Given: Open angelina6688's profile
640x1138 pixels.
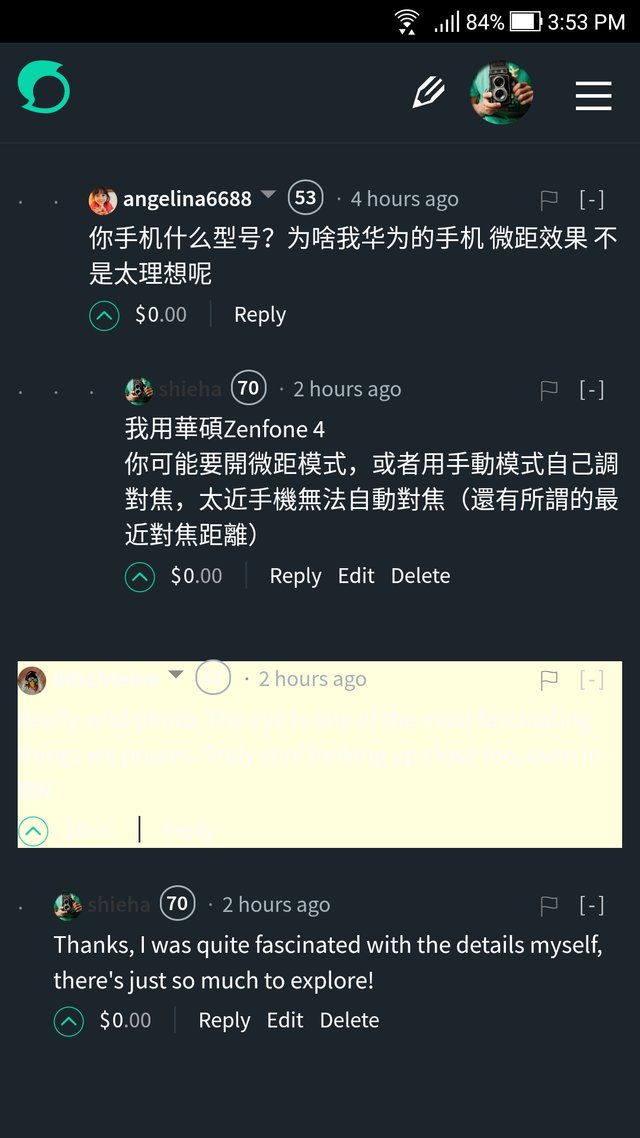Looking at the screenshot, I should coord(187,199).
